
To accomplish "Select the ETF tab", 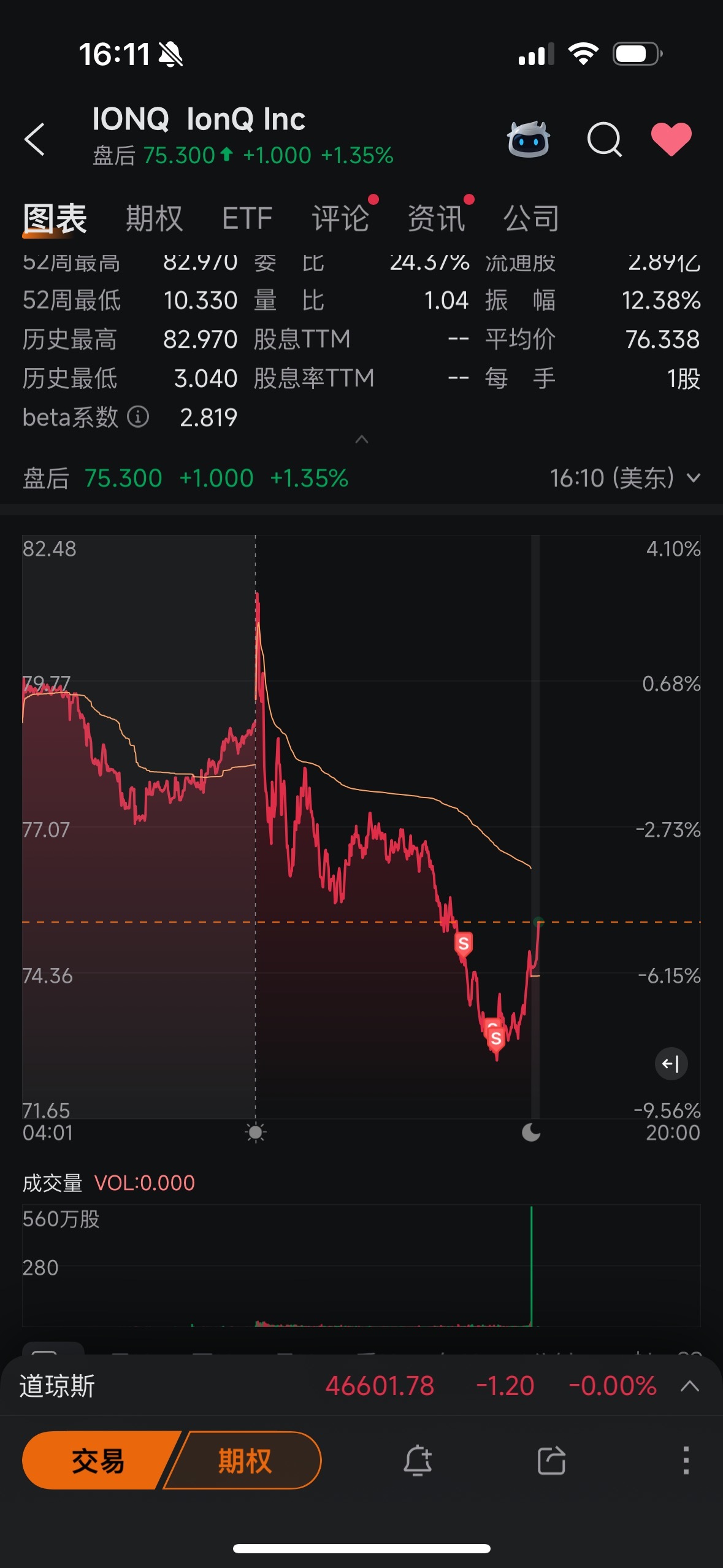I will pos(248,218).
